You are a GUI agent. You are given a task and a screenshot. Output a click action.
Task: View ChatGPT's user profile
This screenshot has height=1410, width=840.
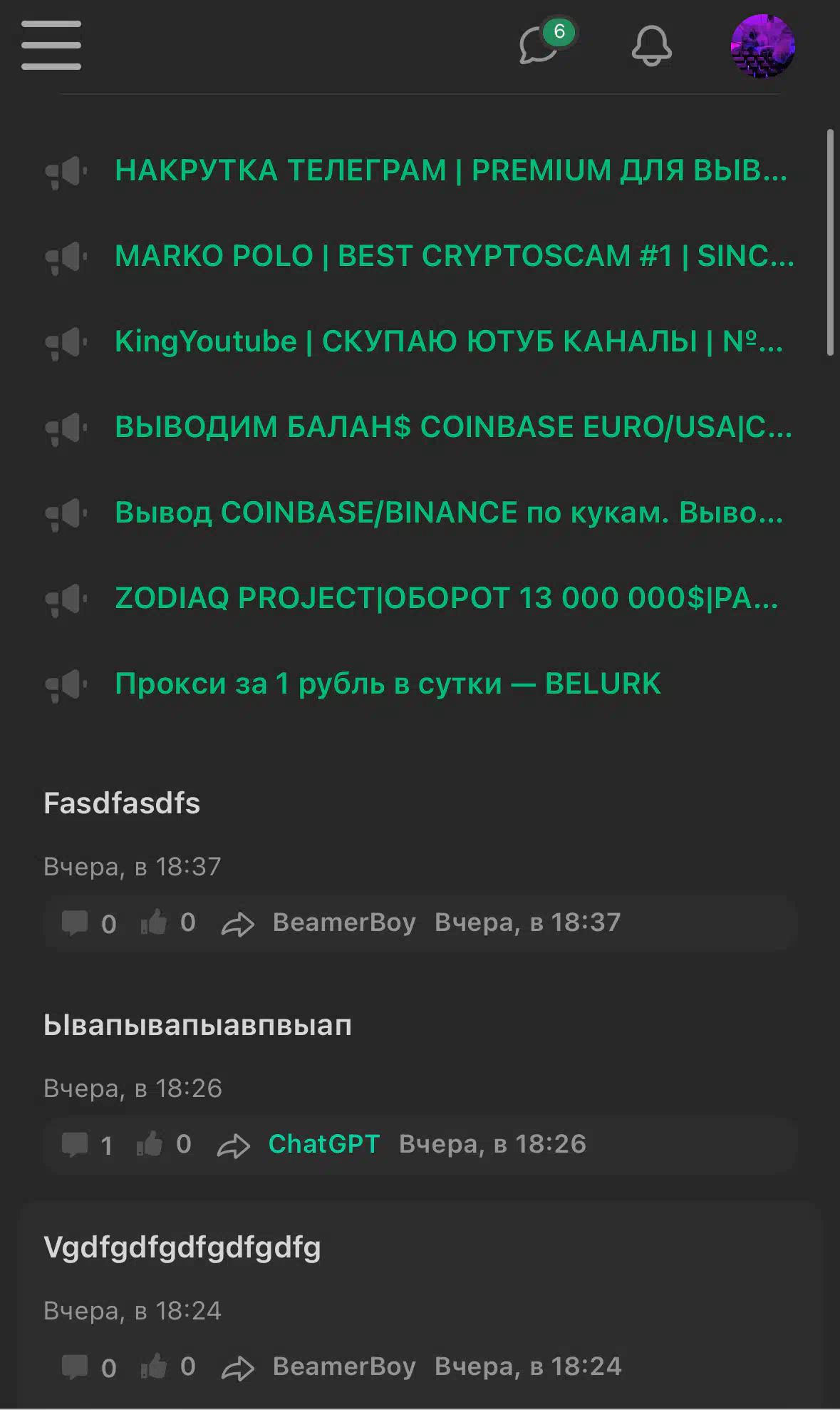323,1144
